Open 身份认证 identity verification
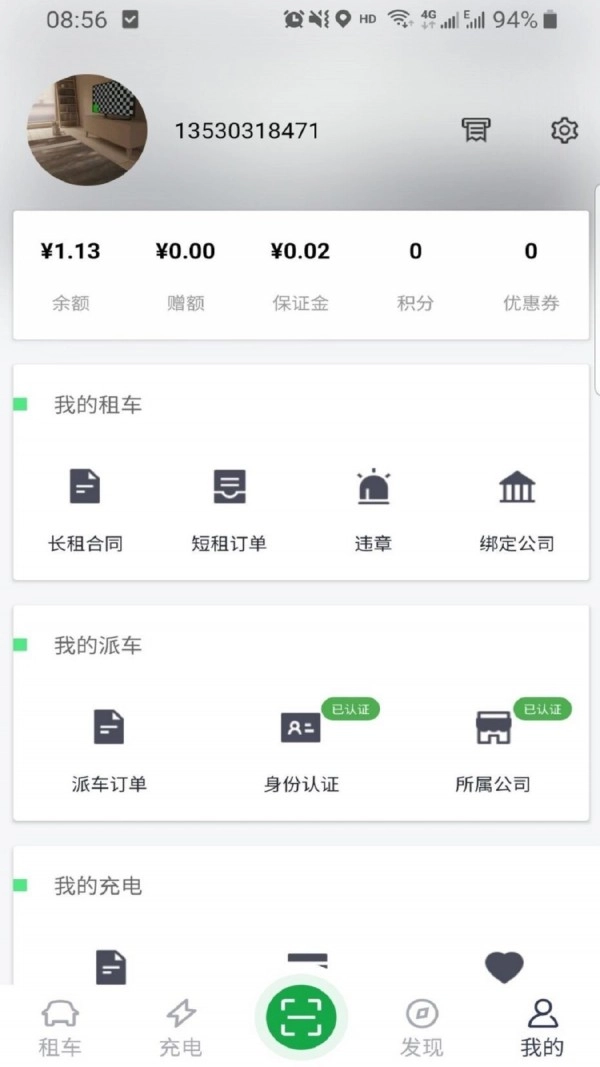600x1067 pixels. coord(301,750)
